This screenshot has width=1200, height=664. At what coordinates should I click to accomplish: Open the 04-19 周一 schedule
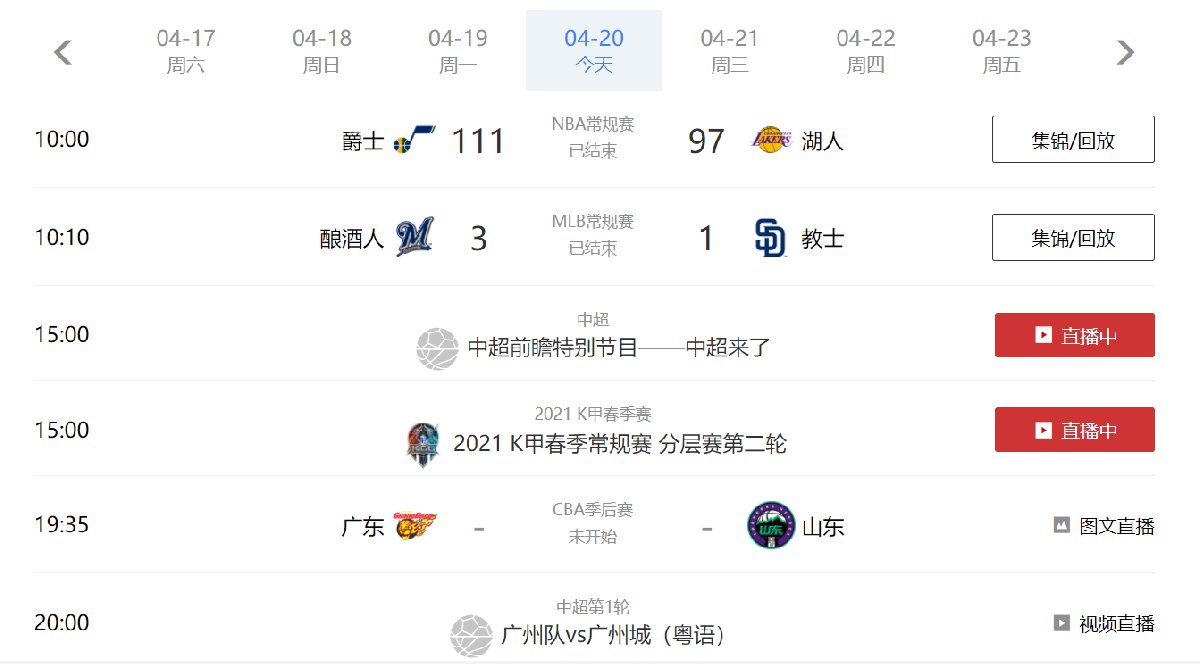pyautogui.click(x=458, y=51)
